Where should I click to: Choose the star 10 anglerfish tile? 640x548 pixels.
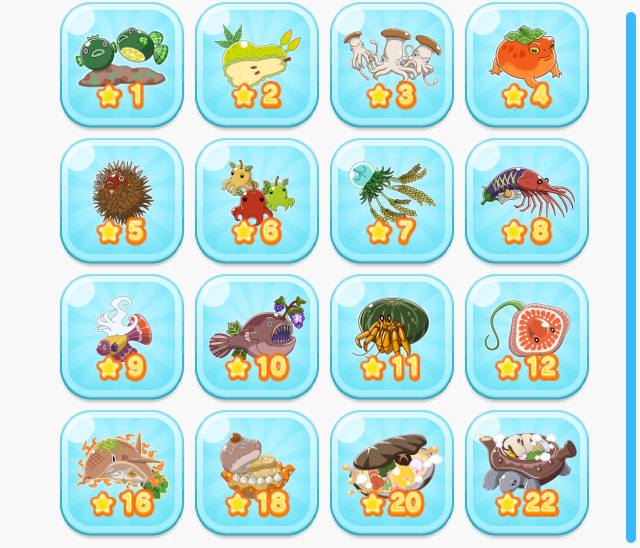(x=256, y=336)
